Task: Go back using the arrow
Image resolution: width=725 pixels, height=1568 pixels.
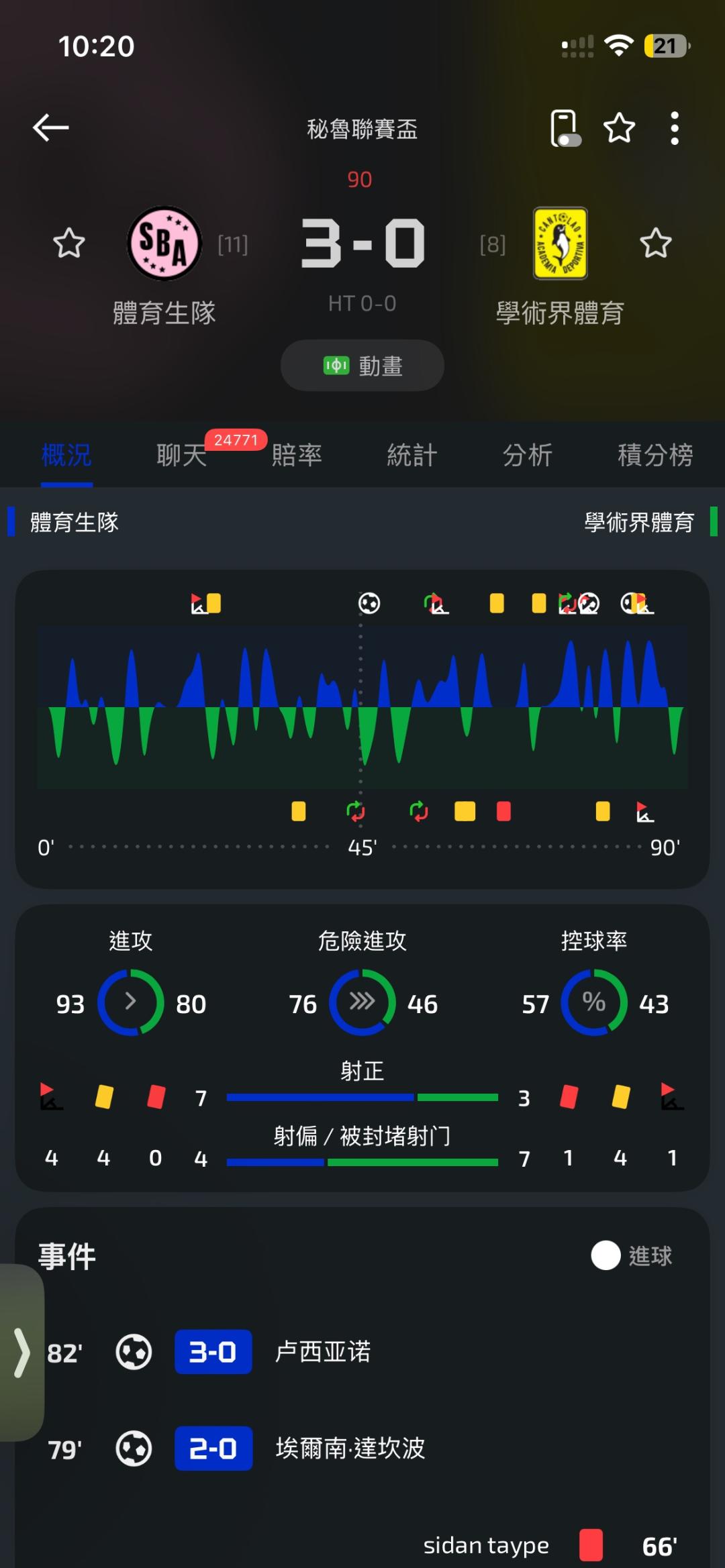Action: 50,127
